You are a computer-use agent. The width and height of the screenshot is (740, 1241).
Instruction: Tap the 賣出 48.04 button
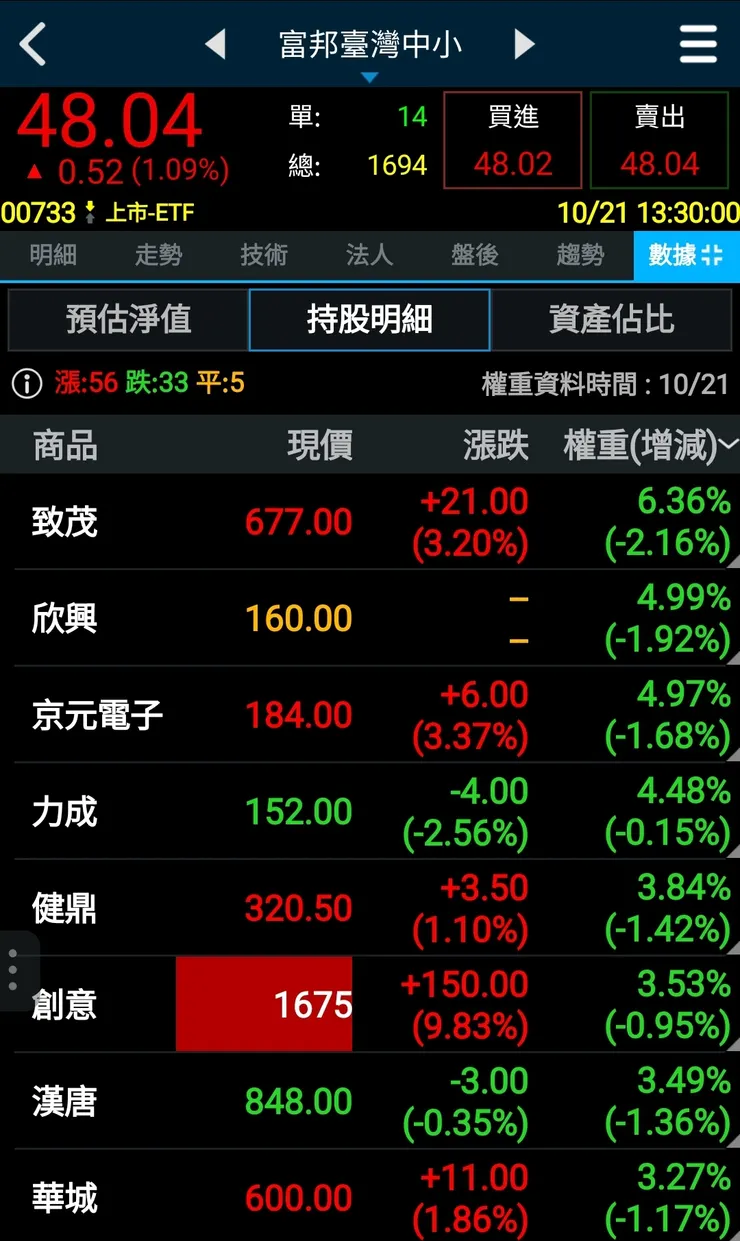[x=660, y=140]
